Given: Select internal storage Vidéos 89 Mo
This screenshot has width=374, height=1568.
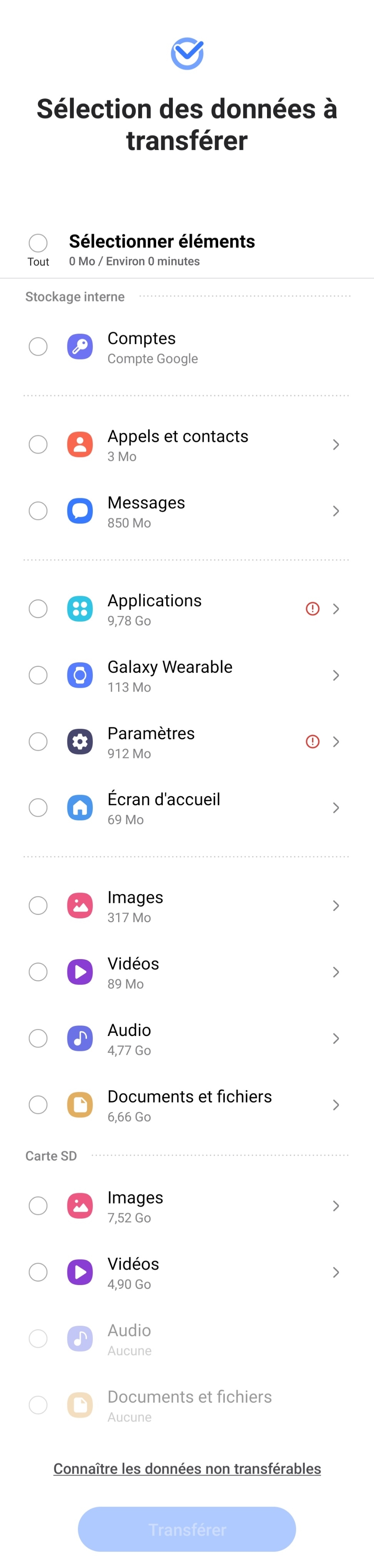Looking at the screenshot, I should [38, 972].
